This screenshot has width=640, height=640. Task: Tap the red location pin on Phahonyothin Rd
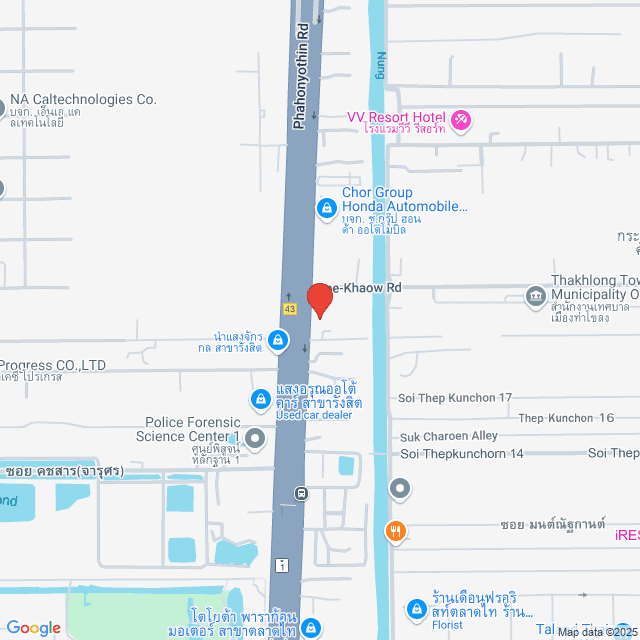coord(319,300)
